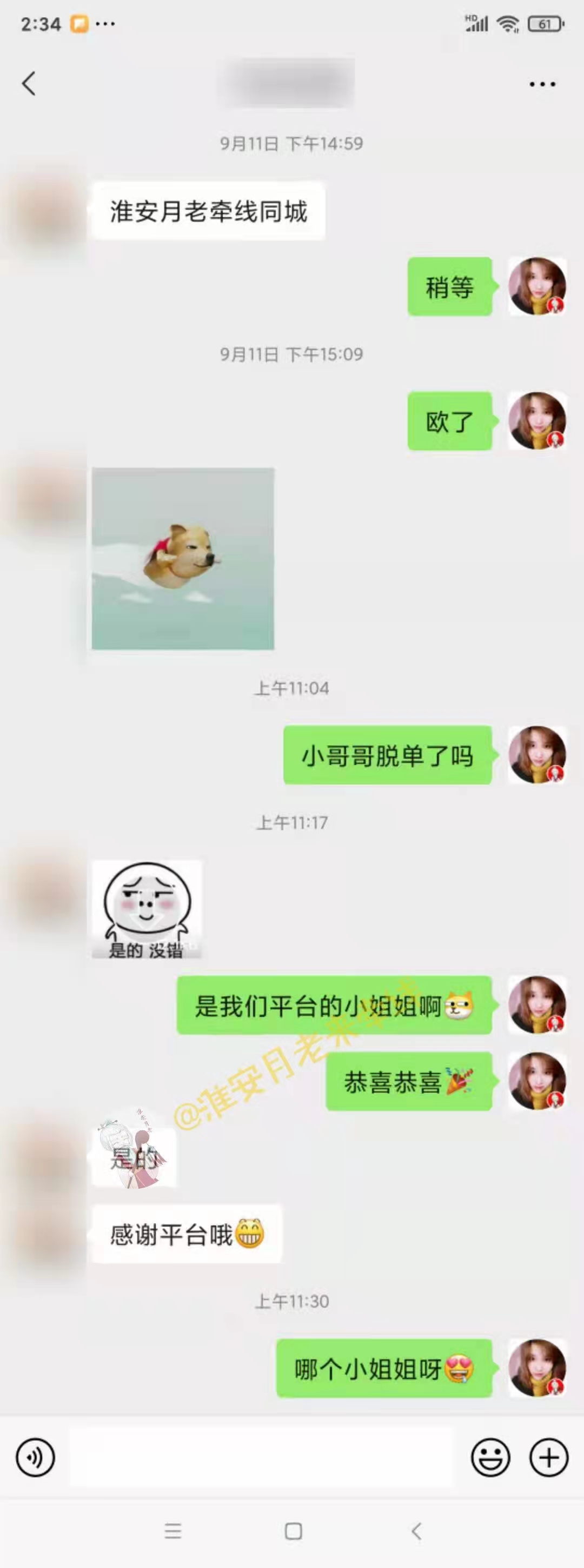Open the flying dog sticker image
The image size is (584, 1568).
183,559
